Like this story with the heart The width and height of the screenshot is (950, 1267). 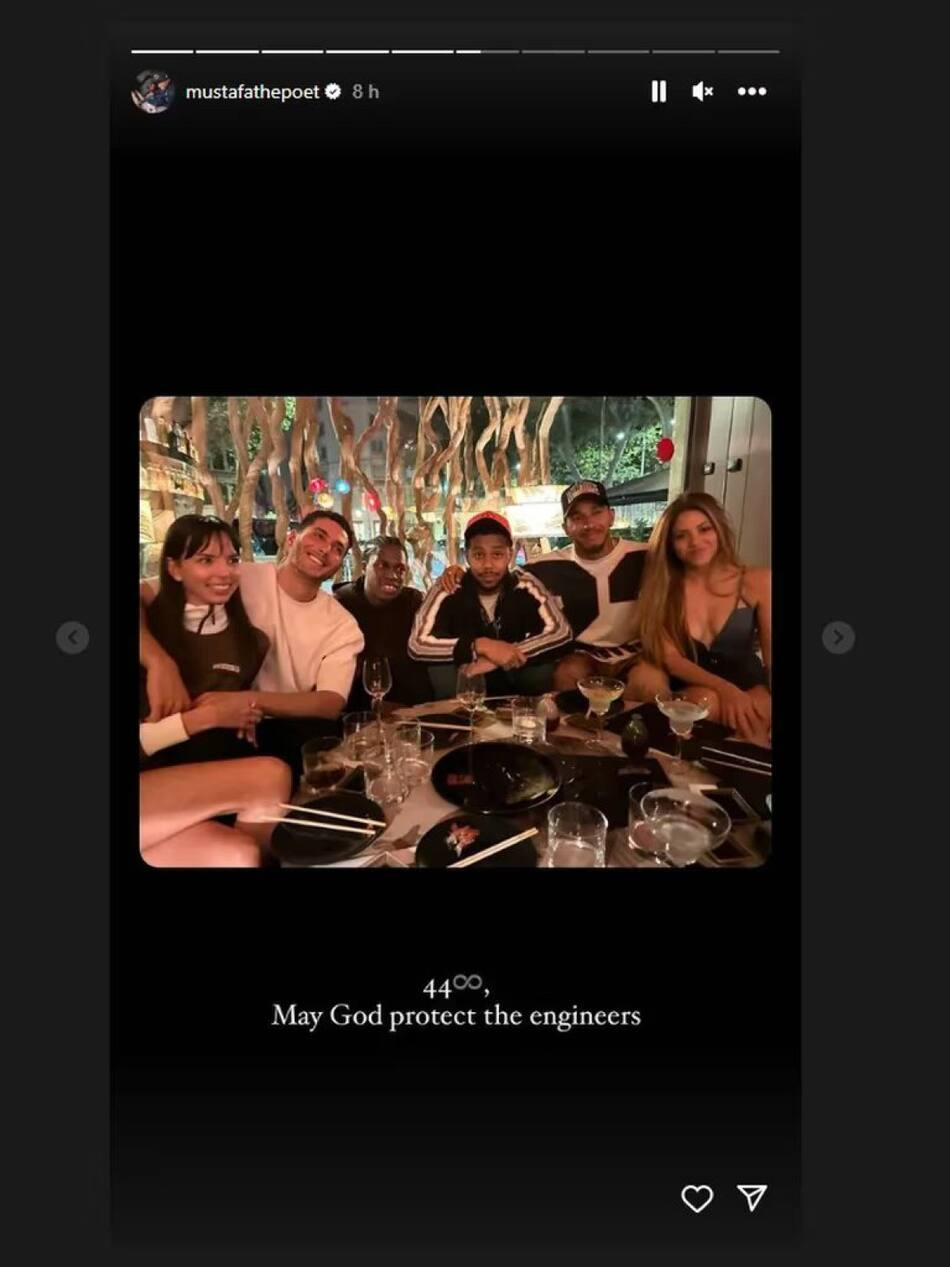(x=697, y=1198)
